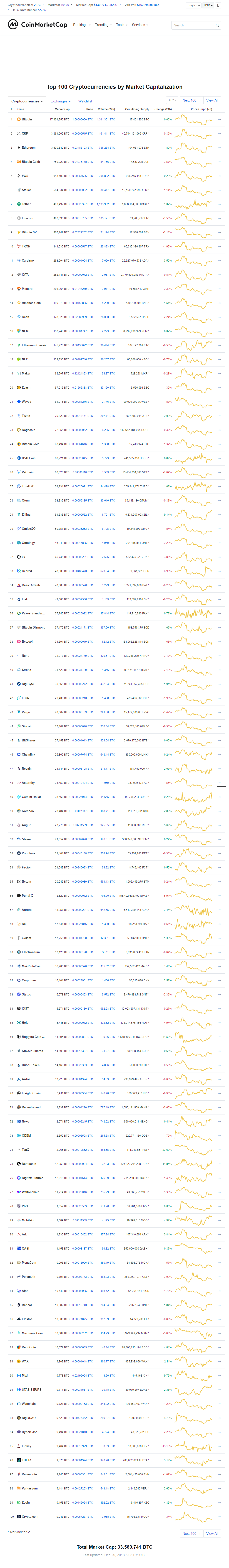Open the Bitcoin coin page

tap(27, 119)
